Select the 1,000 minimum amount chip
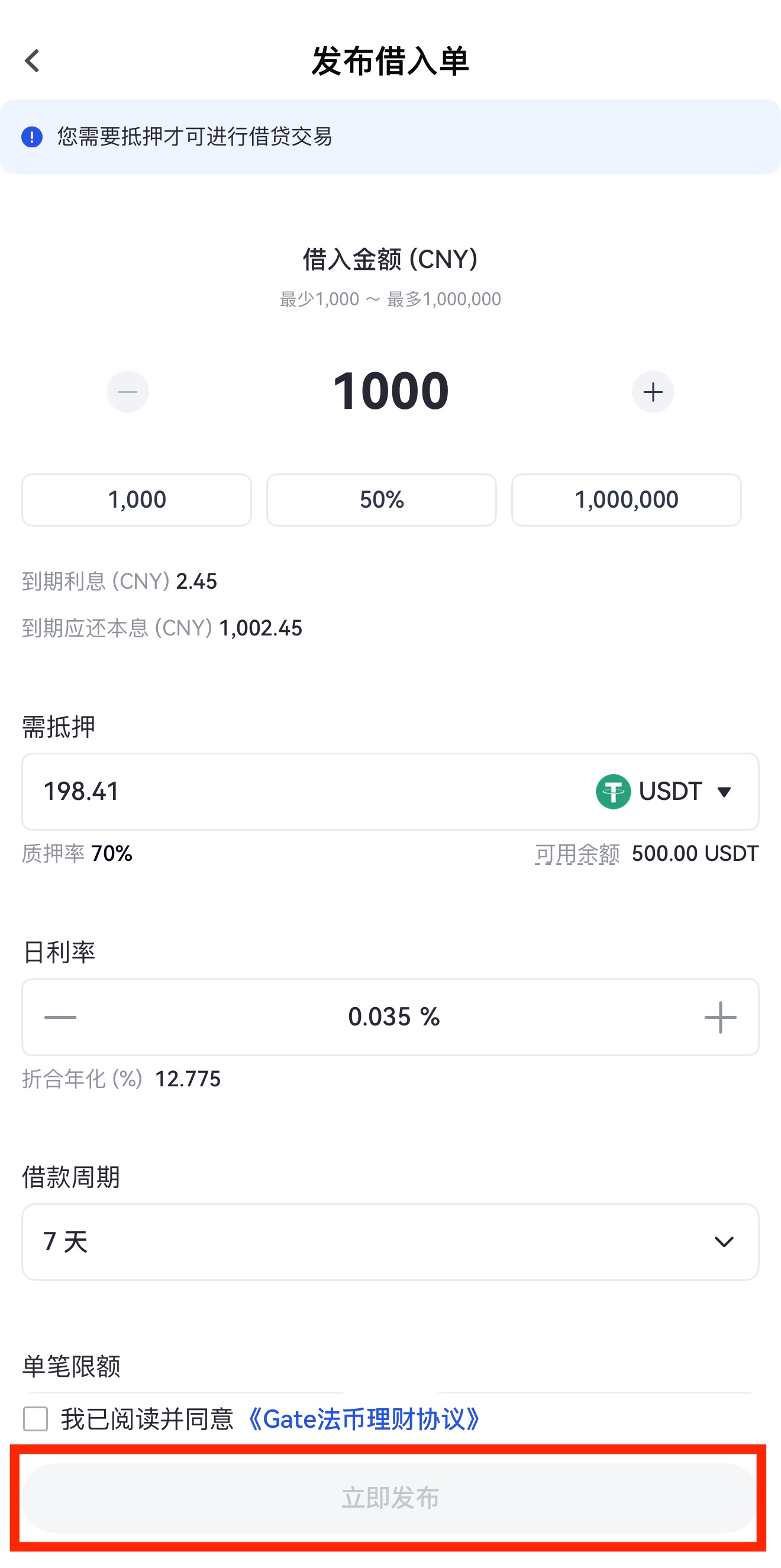The height and width of the screenshot is (1568, 781). point(137,500)
